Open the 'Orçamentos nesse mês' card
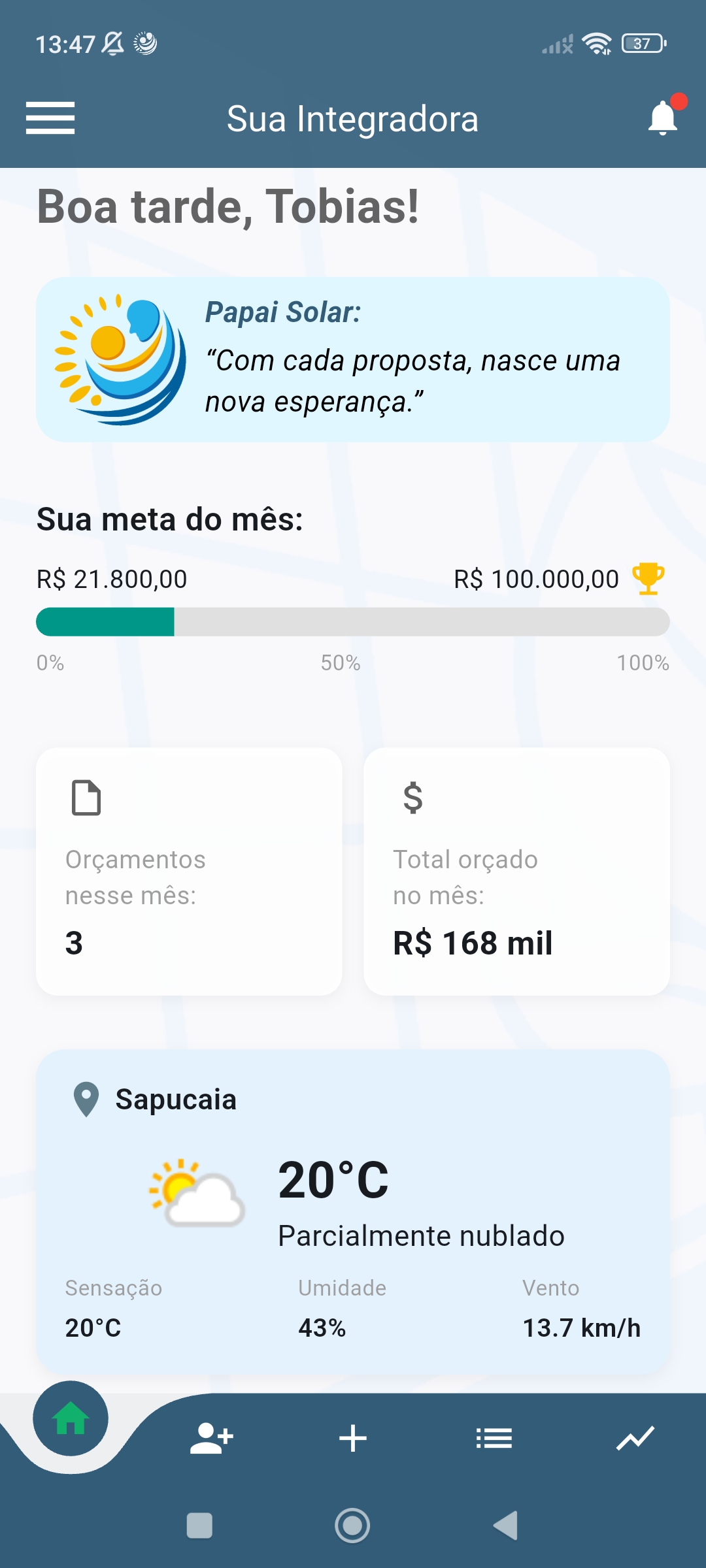This screenshot has height=1568, width=706. pos(189,871)
